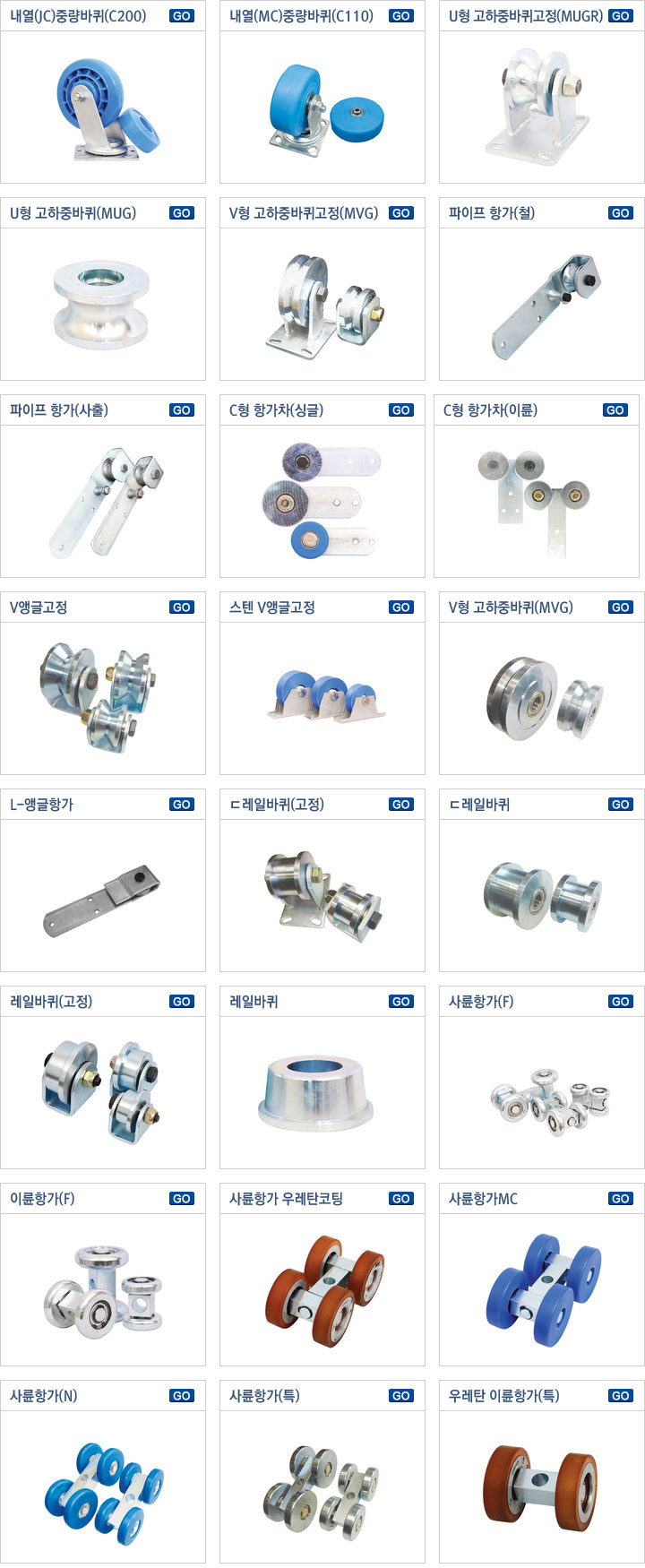
Task: Open the V형 고하중바퀴고정(MVG) product image
Action: pos(322,303)
